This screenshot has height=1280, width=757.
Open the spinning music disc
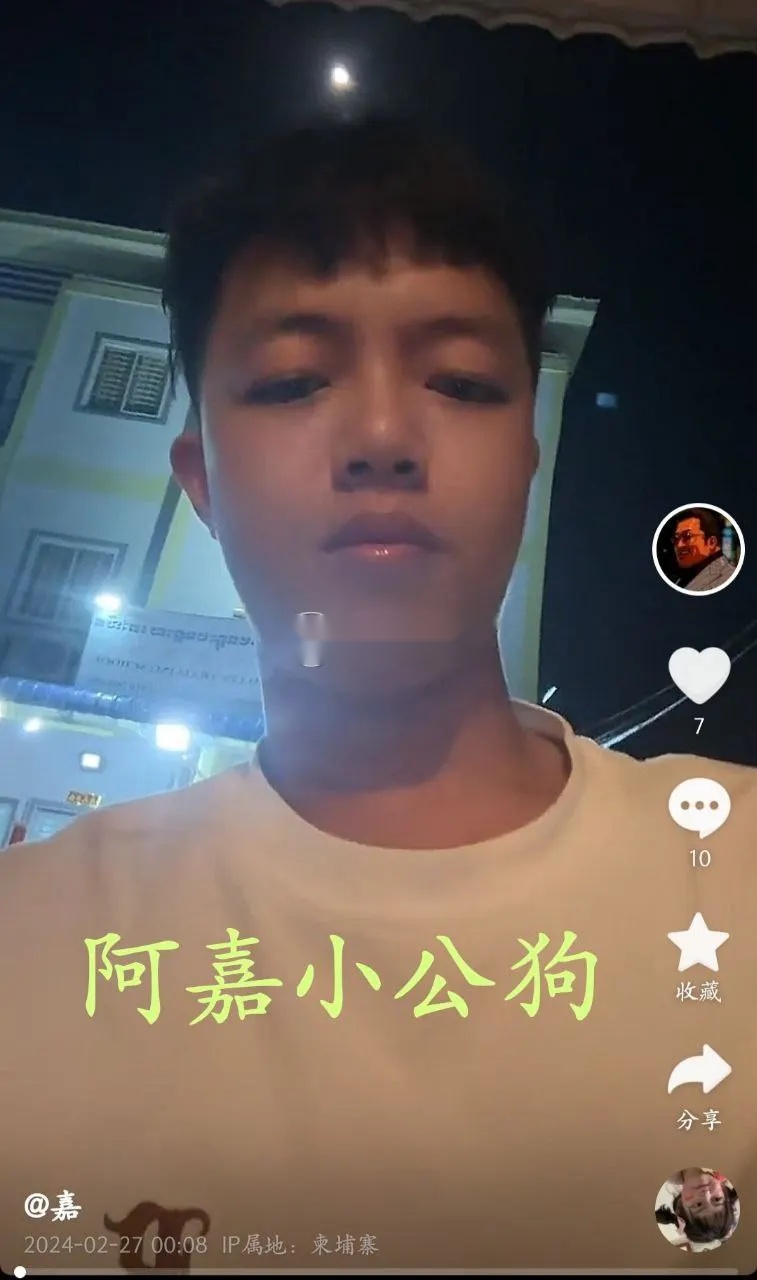pyautogui.click(x=697, y=1209)
